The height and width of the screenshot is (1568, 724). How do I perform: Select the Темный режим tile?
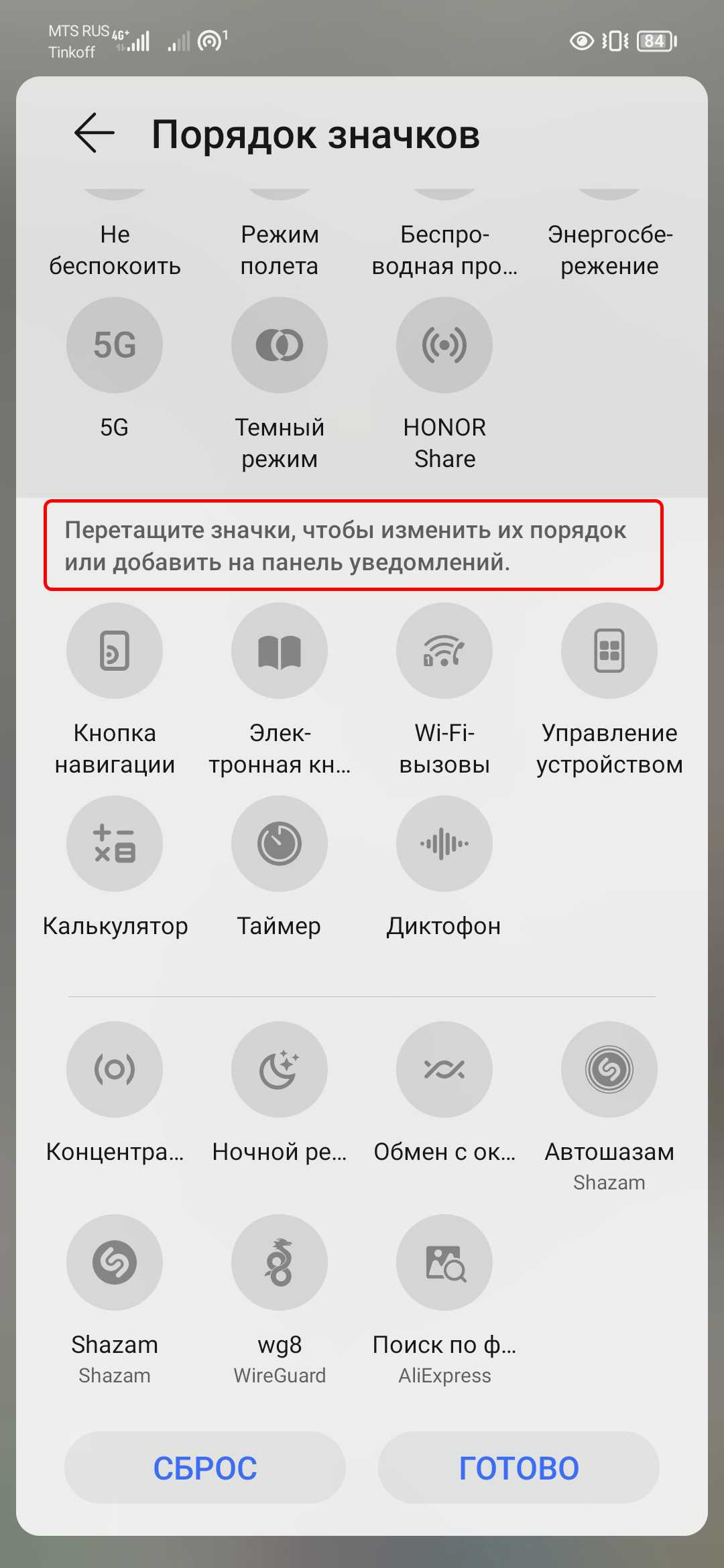click(x=280, y=345)
